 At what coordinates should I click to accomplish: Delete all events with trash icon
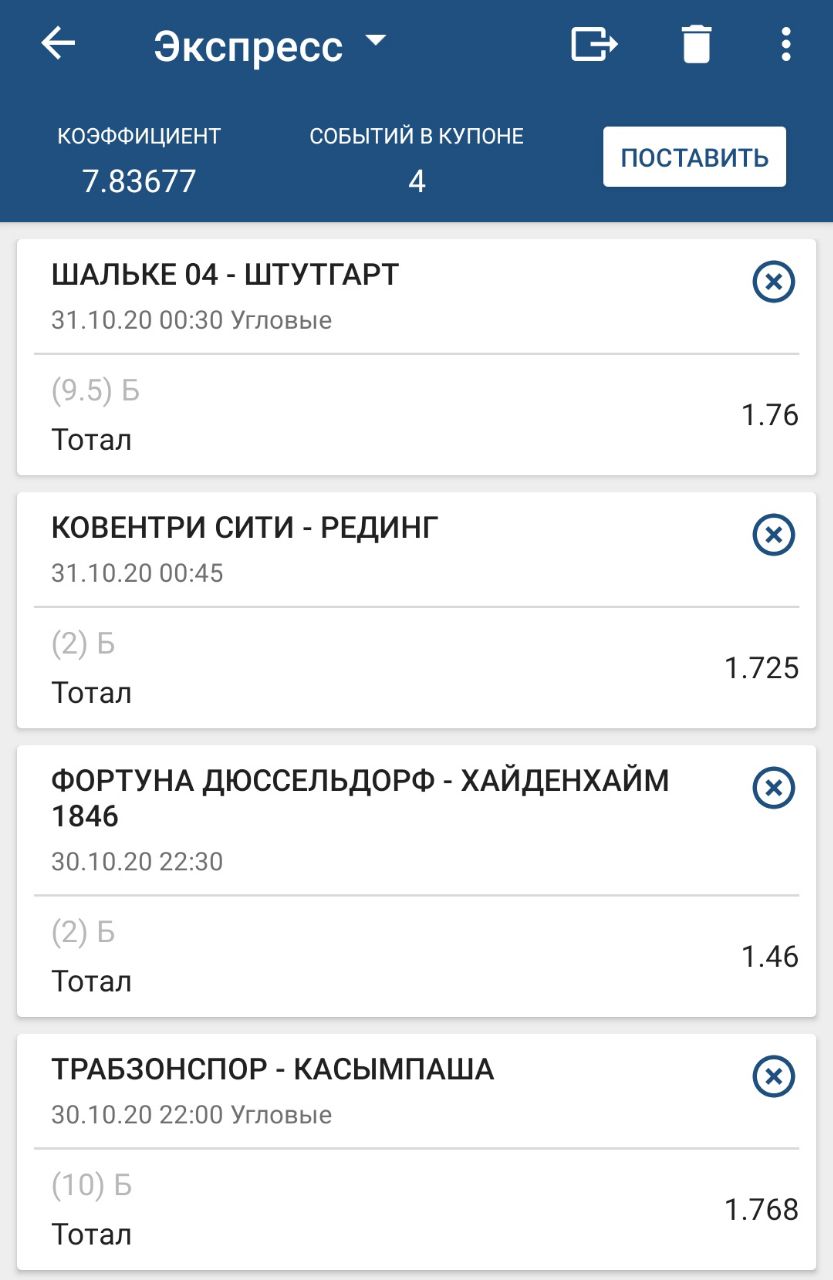pyautogui.click(x=696, y=45)
